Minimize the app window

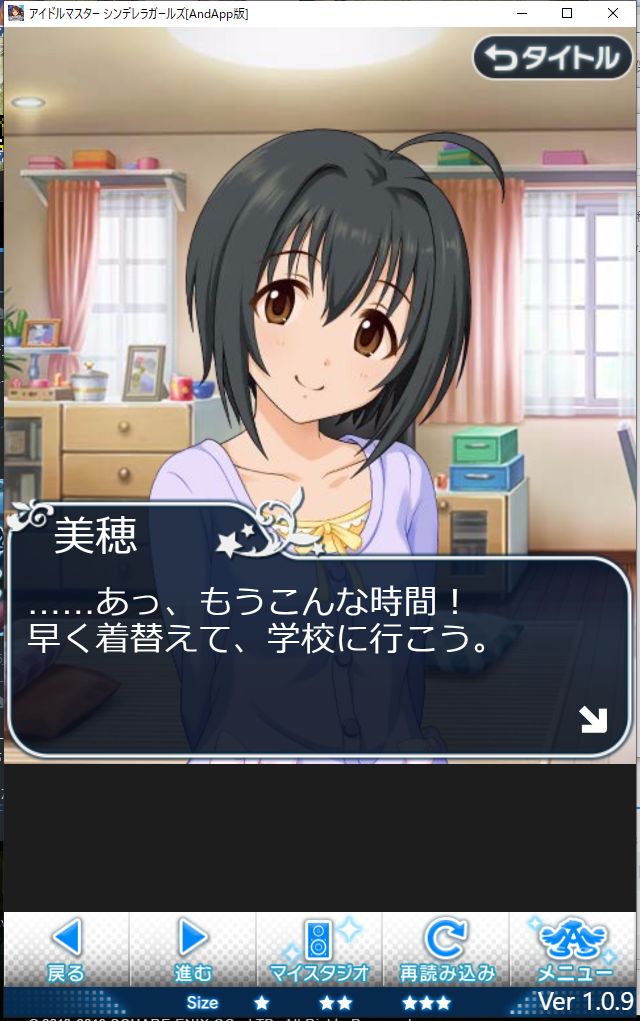[521, 13]
